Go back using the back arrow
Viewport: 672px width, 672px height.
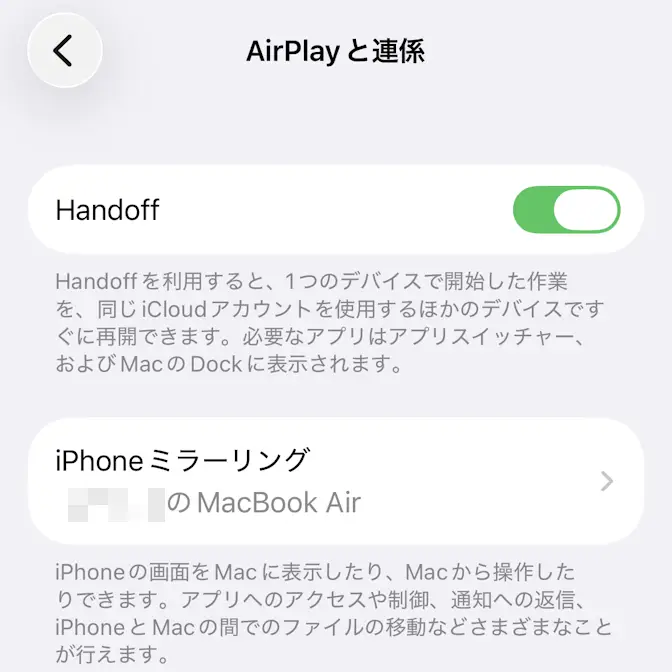(x=65, y=50)
